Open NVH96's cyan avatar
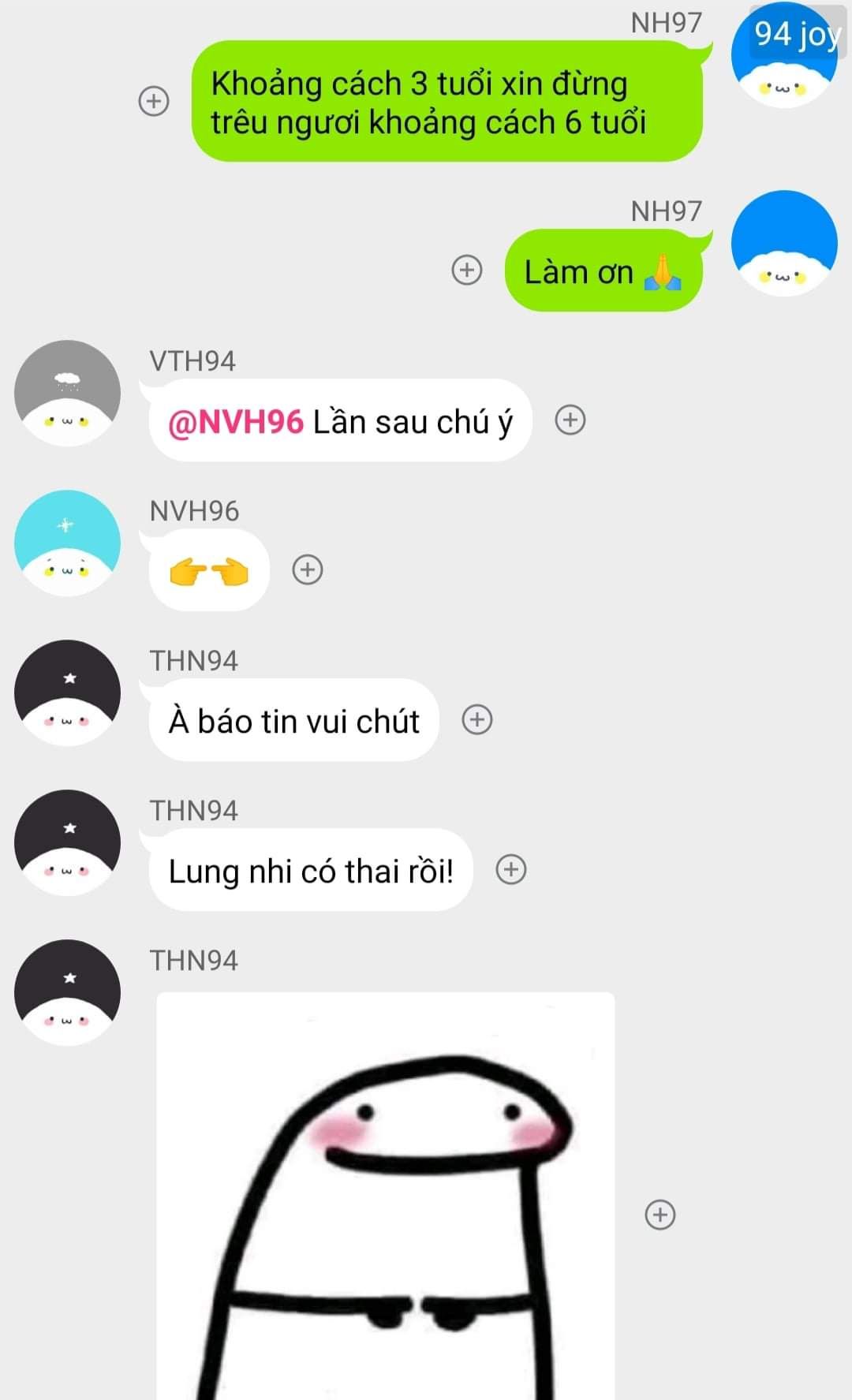 68,543
